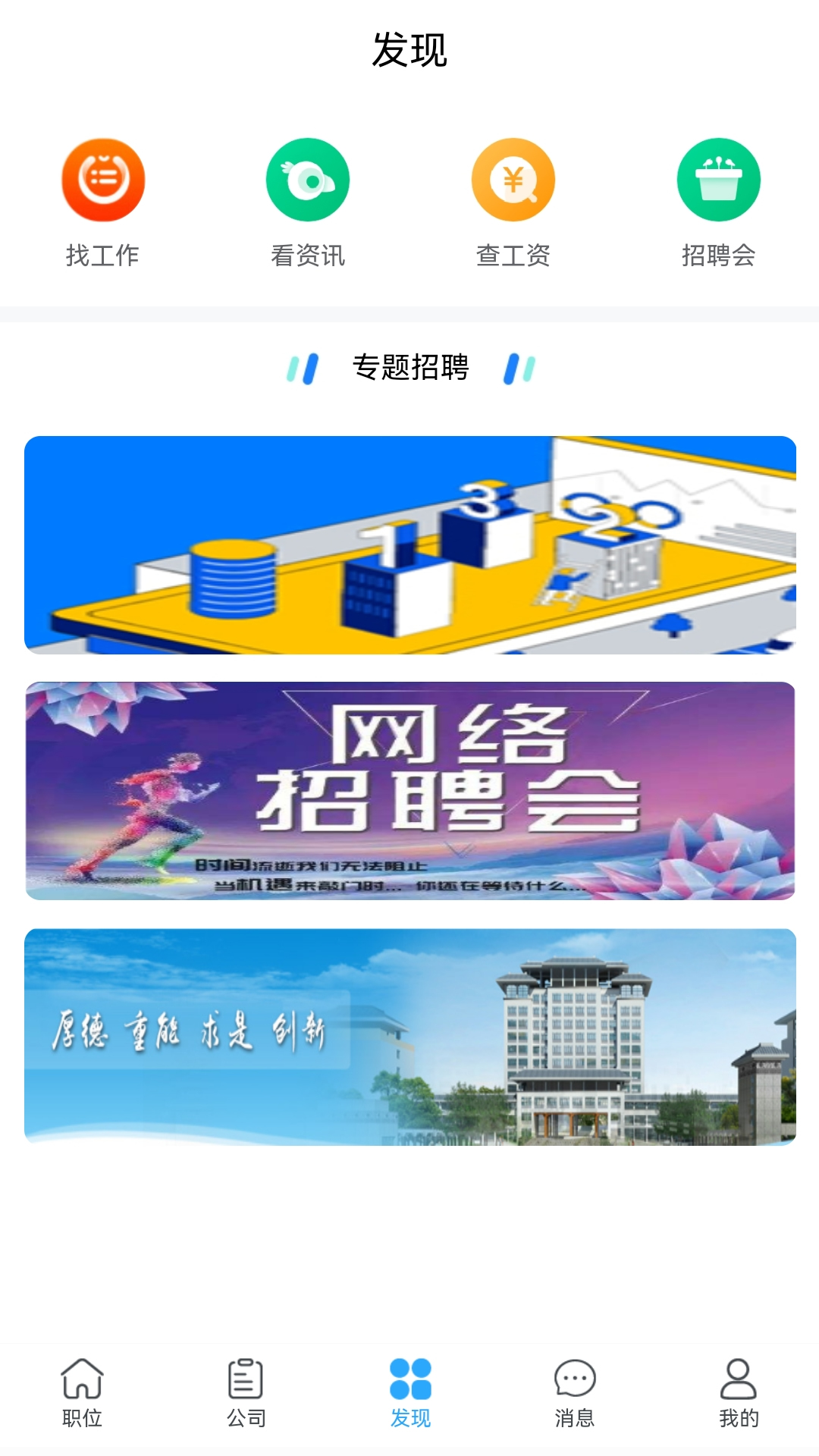Viewport: 819px width, 1456px height.
Task: Select the 看资讯 news icon
Action: pyautogui.click(x=308, y=180)
